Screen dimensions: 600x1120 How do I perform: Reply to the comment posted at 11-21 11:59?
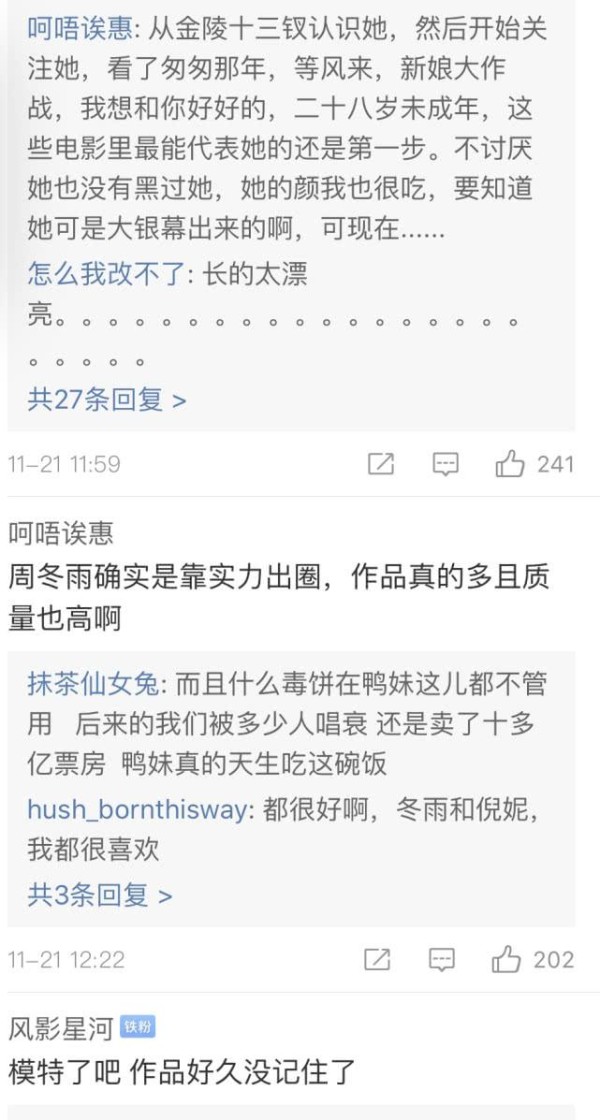446,464
